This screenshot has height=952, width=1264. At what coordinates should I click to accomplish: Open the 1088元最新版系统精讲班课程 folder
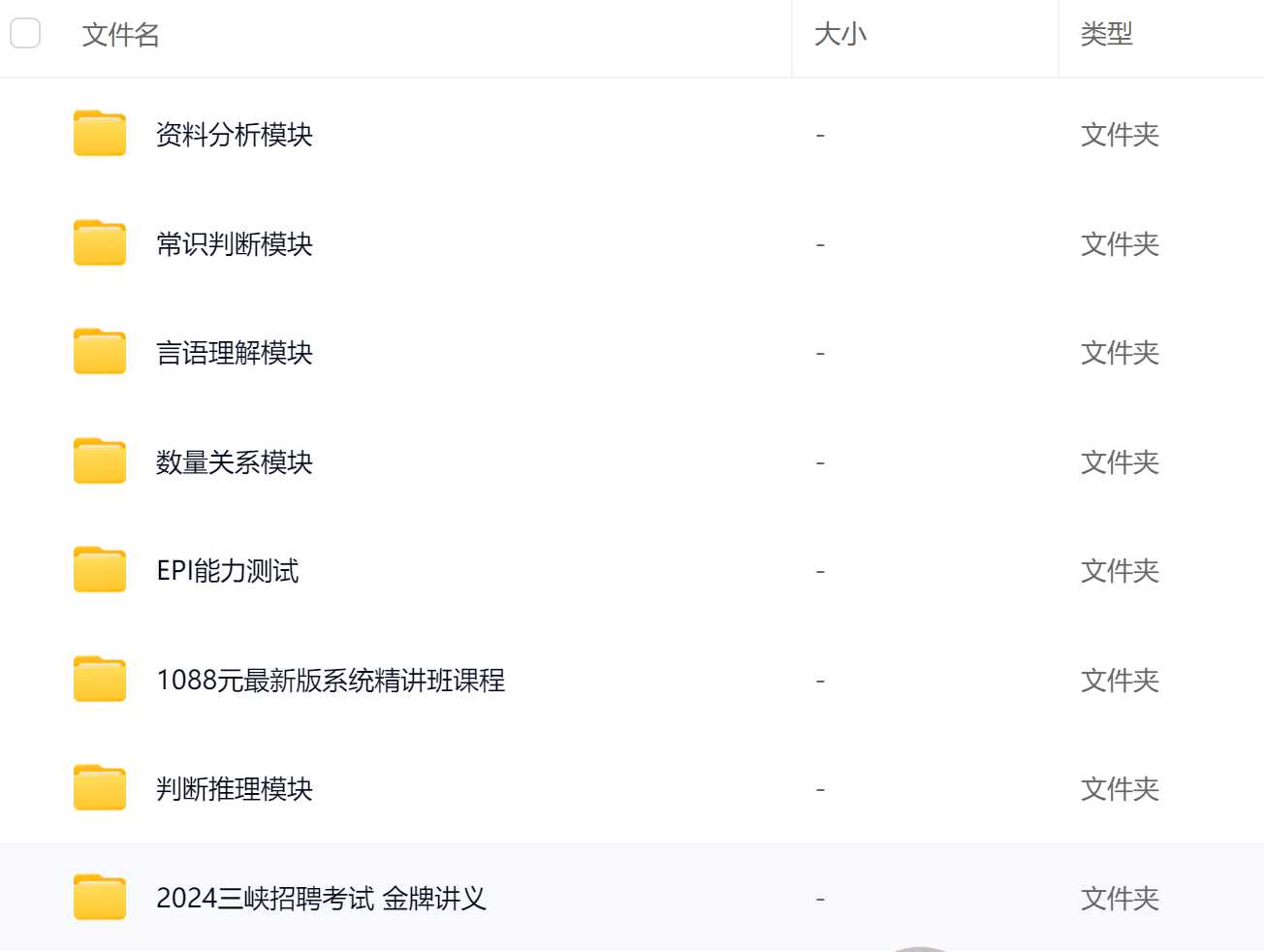[330, 681]
